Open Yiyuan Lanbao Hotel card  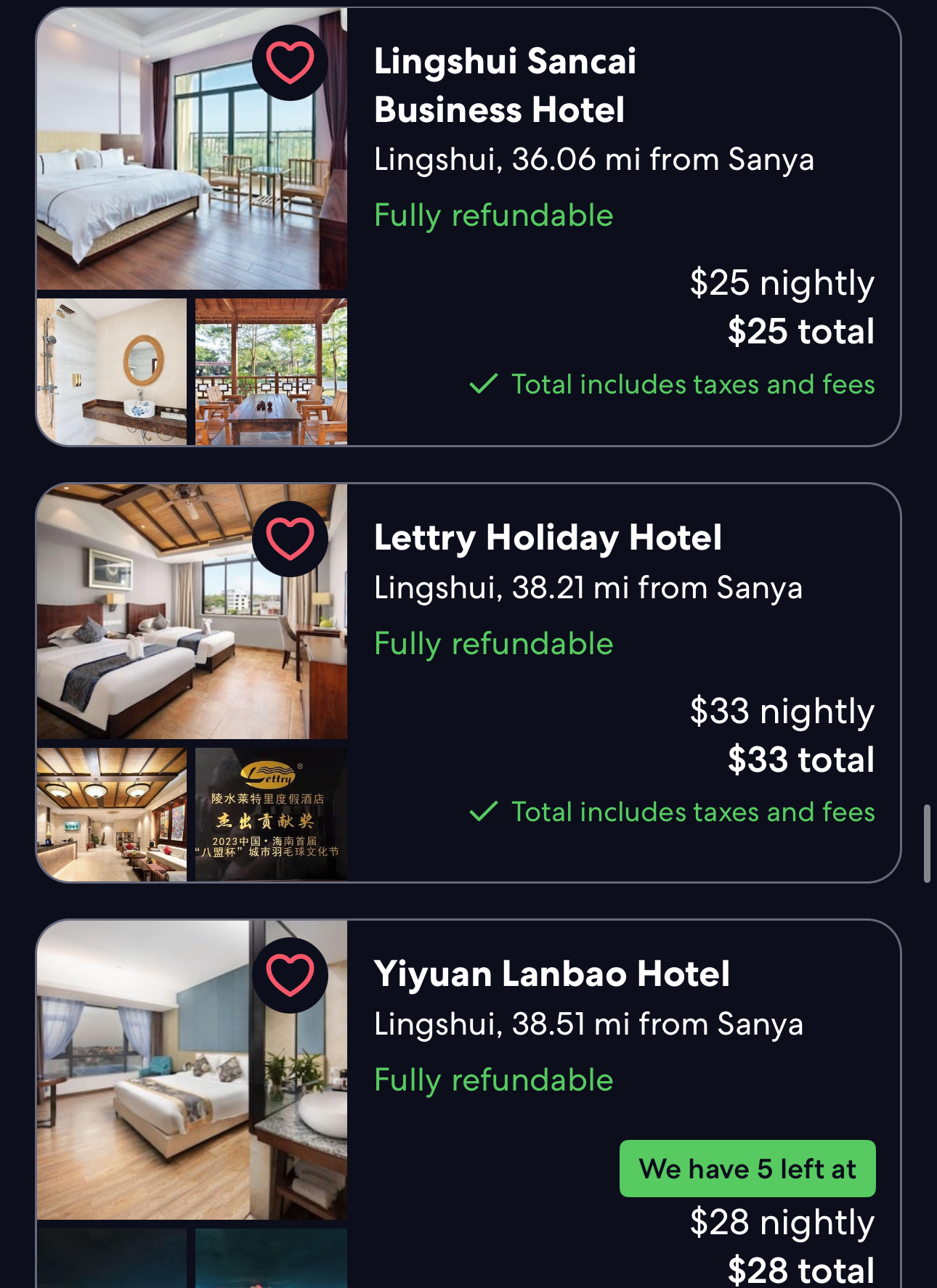pyautogui.click(x=551, y=974)
